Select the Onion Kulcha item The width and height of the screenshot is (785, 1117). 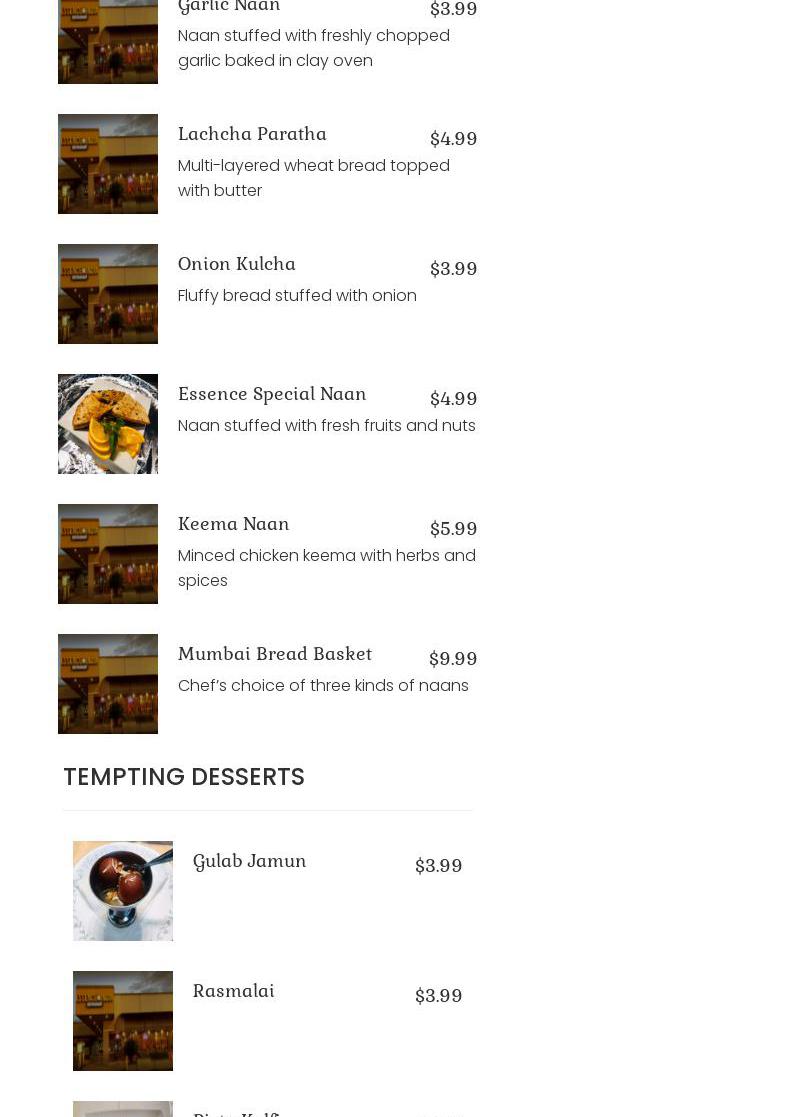point(237,264)
